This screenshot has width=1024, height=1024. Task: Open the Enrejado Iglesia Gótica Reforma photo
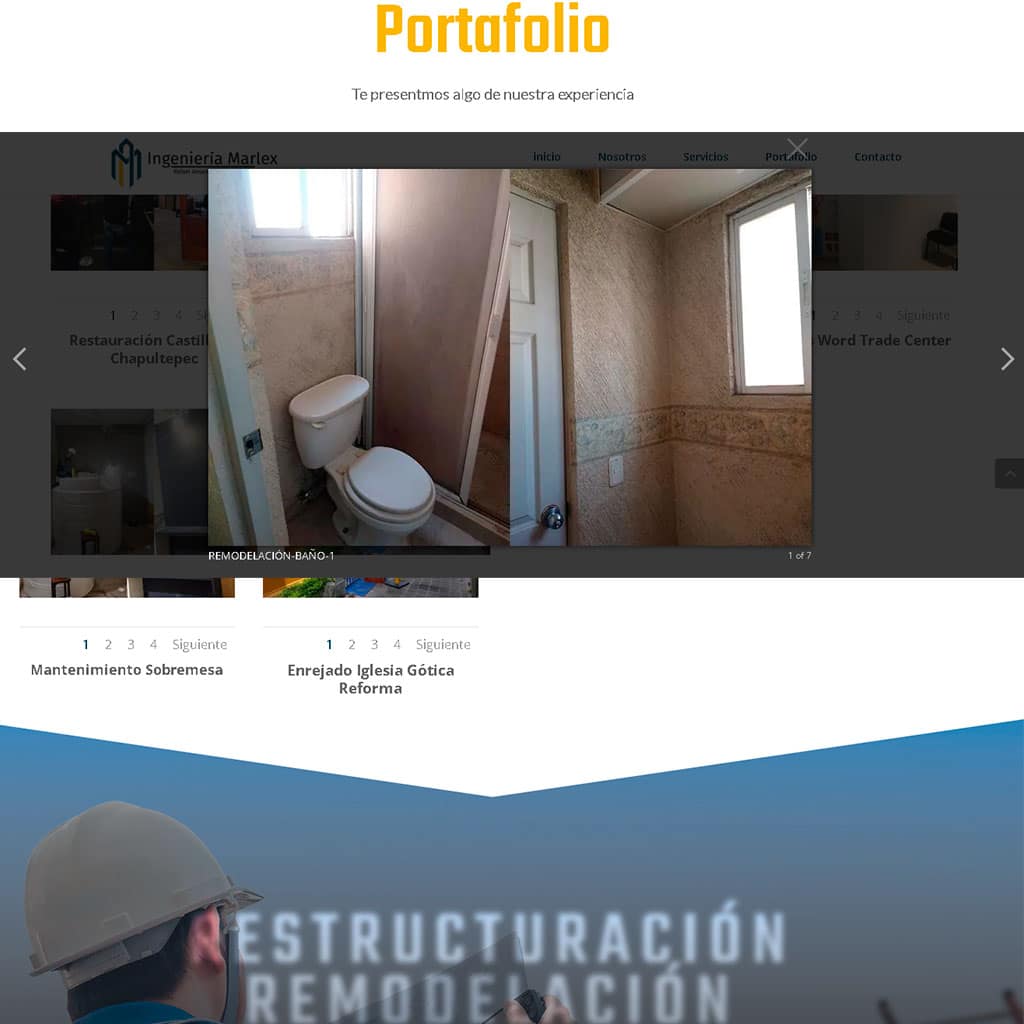pos(370,587)
